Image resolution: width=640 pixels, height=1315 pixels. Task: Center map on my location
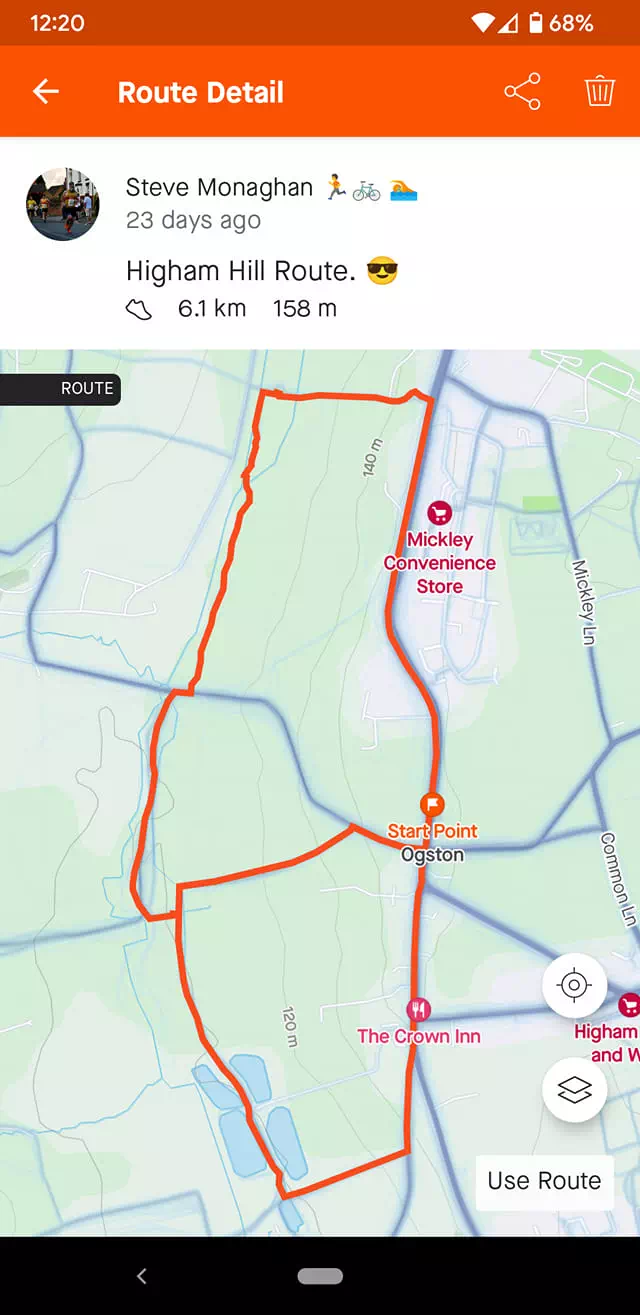574,986
